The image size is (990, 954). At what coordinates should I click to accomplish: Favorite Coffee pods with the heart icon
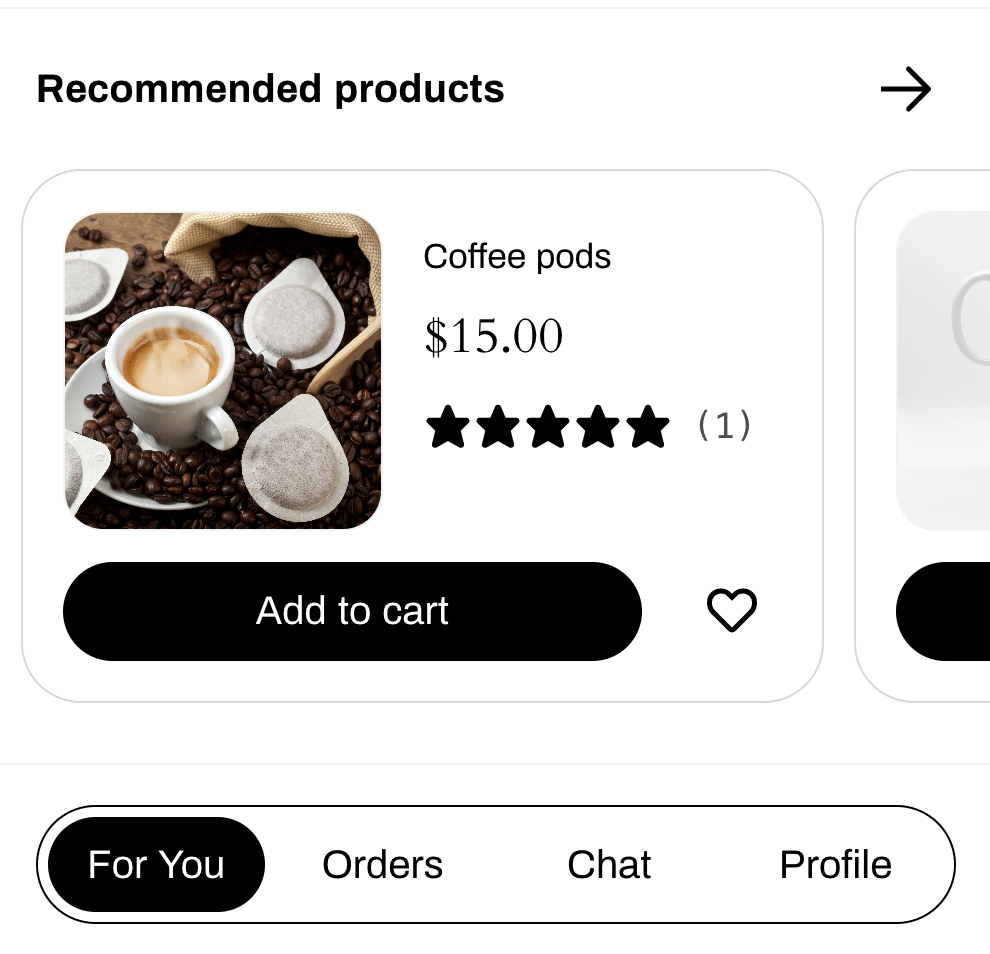(732, 610)
